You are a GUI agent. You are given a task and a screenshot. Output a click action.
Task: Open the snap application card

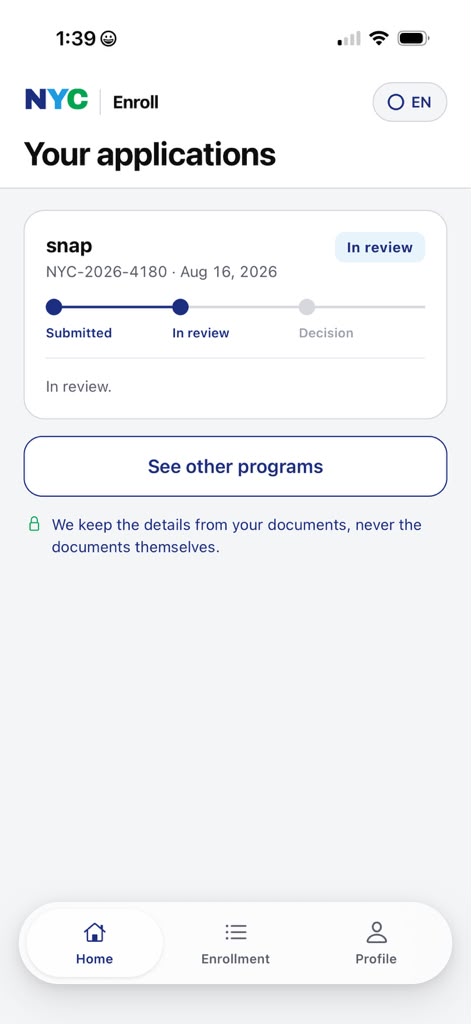(235, 314)
